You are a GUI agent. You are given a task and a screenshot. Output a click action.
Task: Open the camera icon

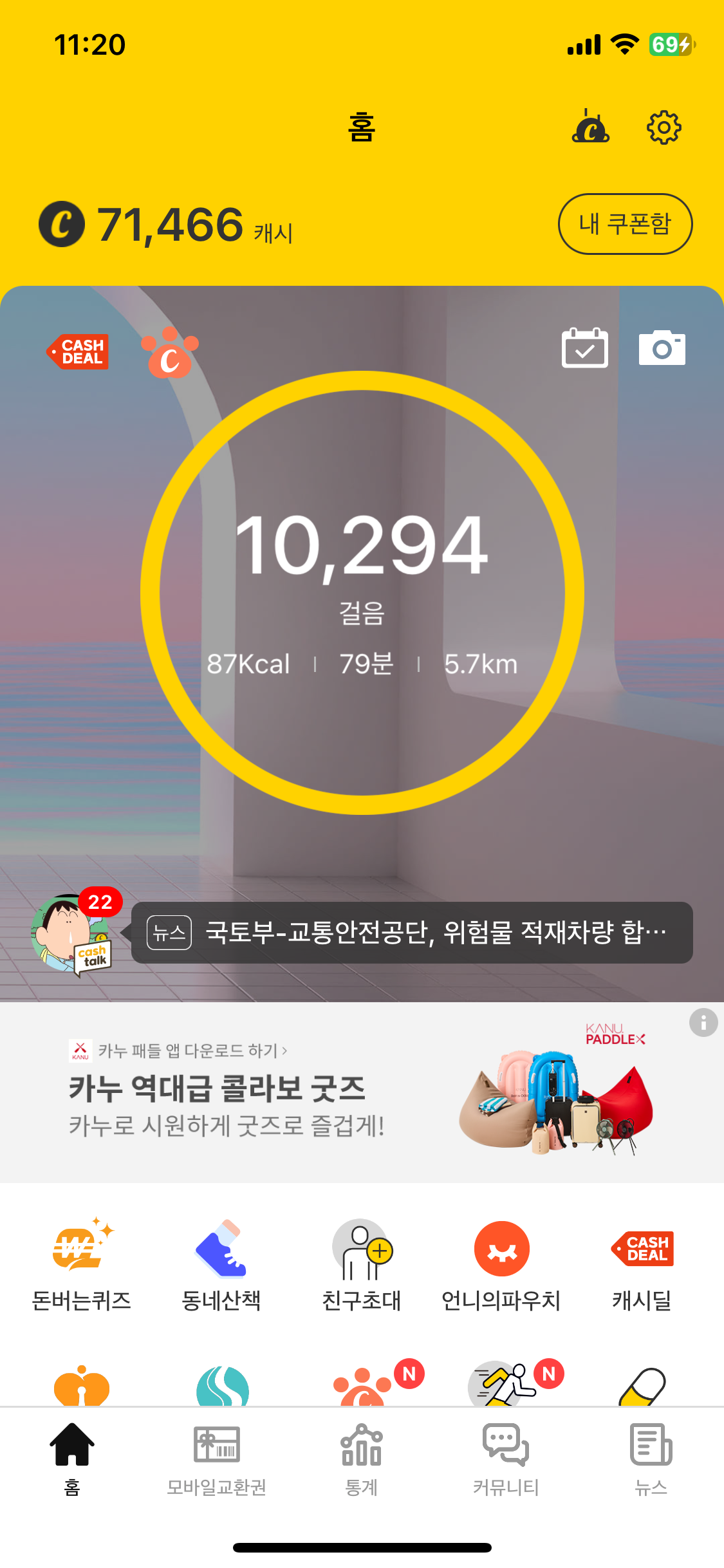(x=662, y=348)
